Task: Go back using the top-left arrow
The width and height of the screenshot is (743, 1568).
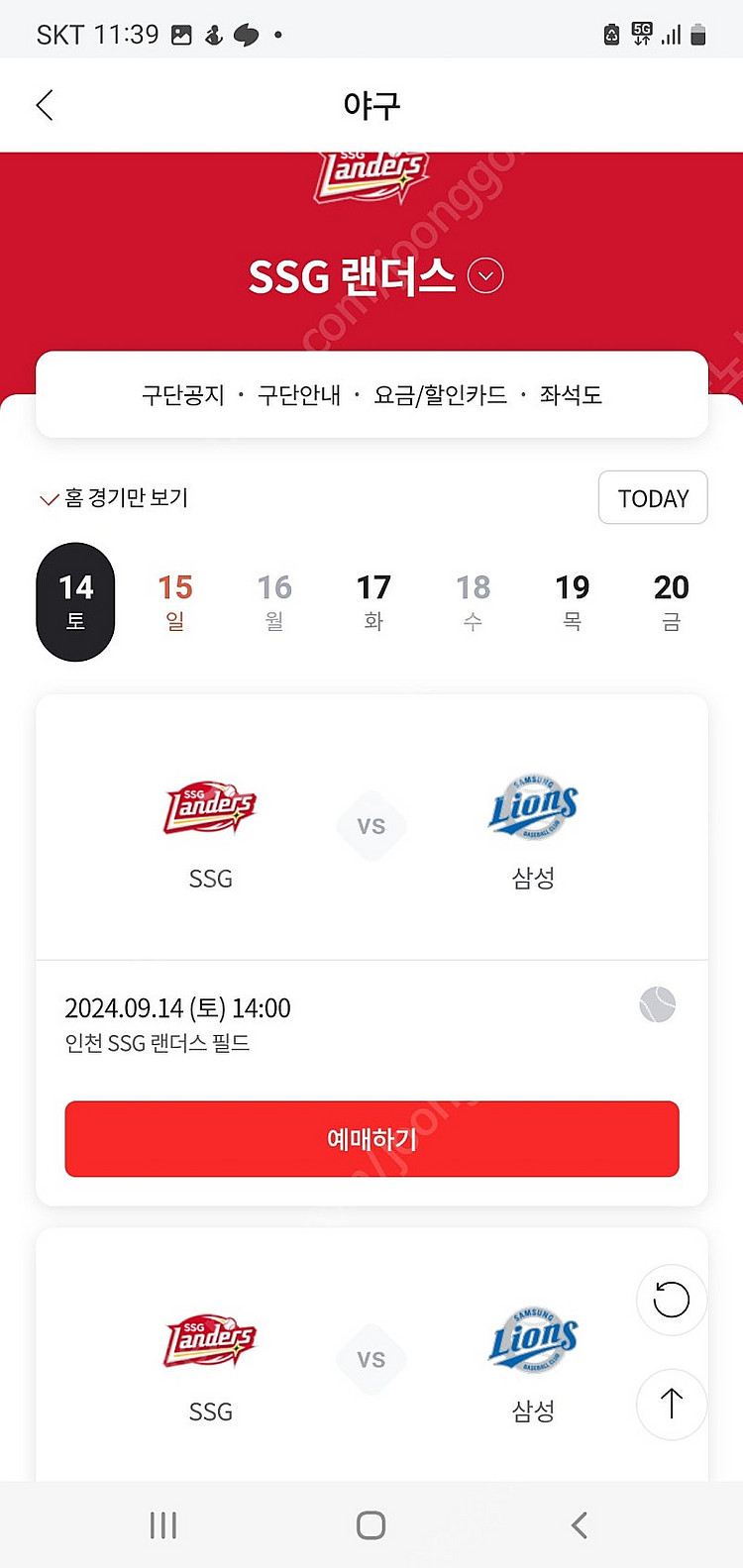Action: pos(45,105)
